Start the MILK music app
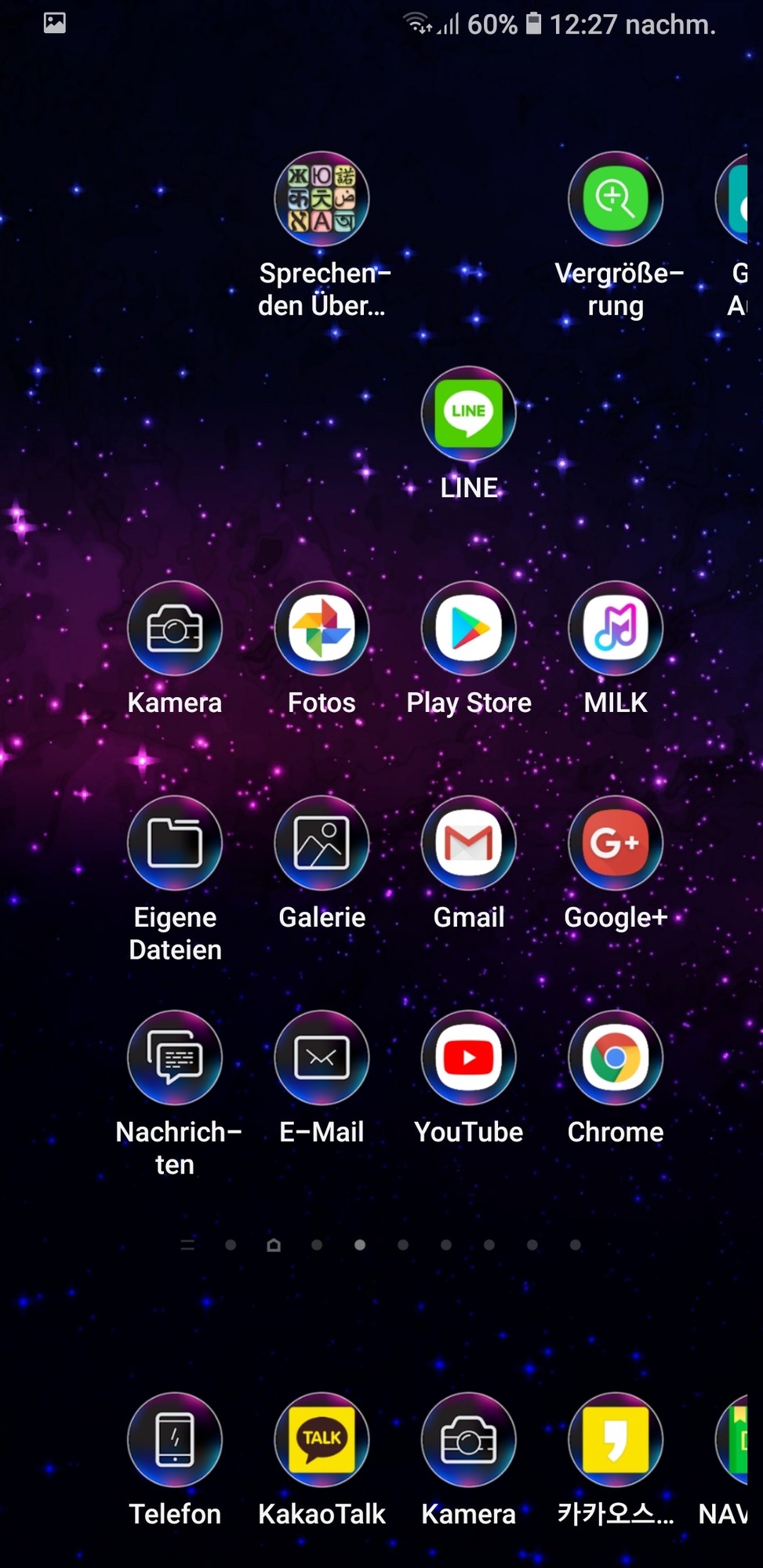Image resolution: width=763 pixels, height=1568 pixels. [616, 628]
